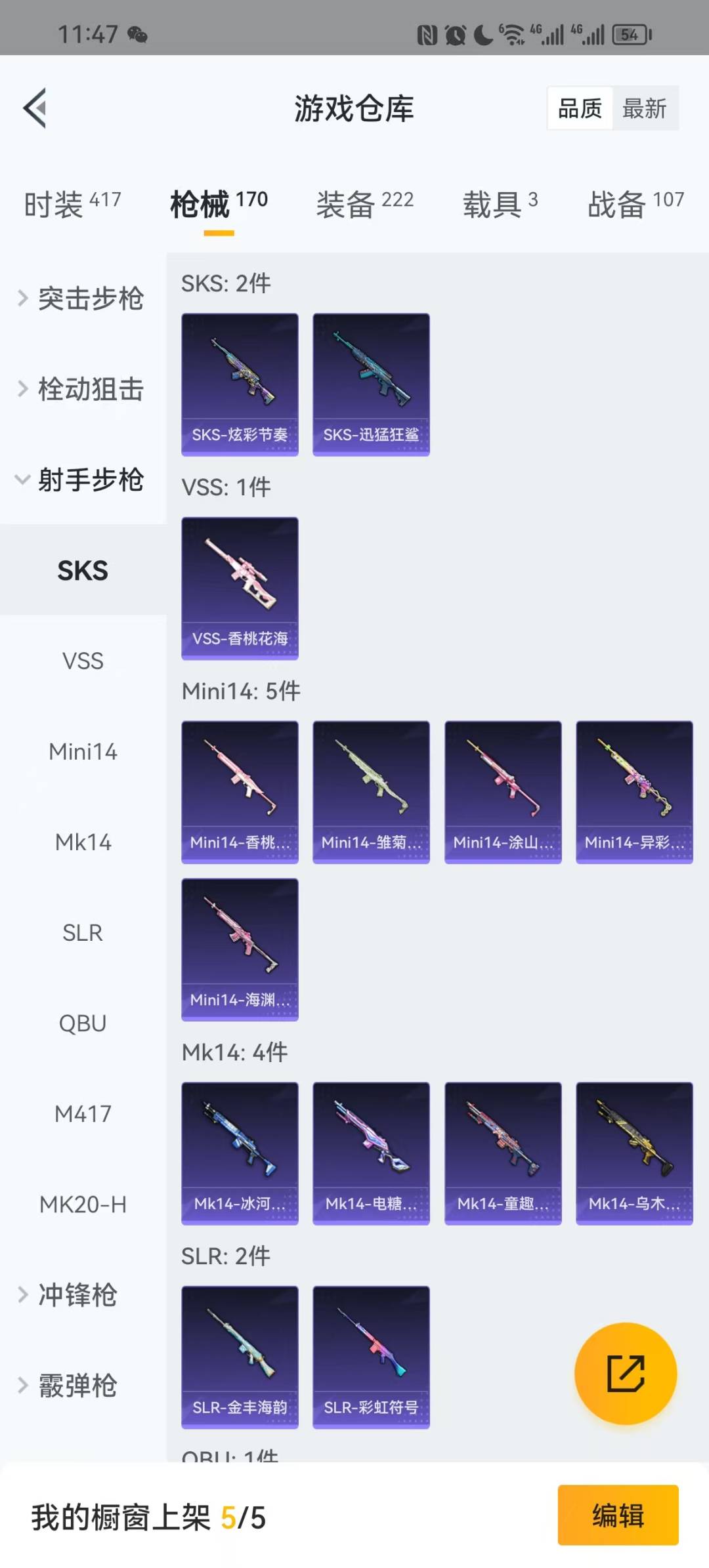Tap the 编辑 button
Image resolution: width=709 pixels, height=1568 pixels.
[618, 1516]
